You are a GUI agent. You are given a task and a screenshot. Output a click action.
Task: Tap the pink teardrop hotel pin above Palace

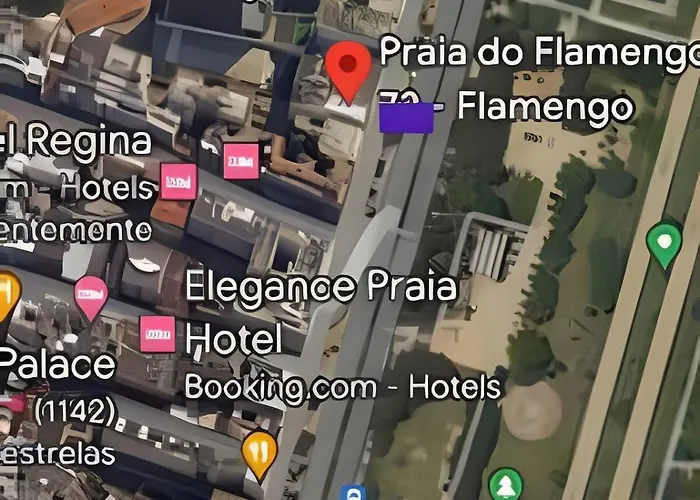(91, 295)
